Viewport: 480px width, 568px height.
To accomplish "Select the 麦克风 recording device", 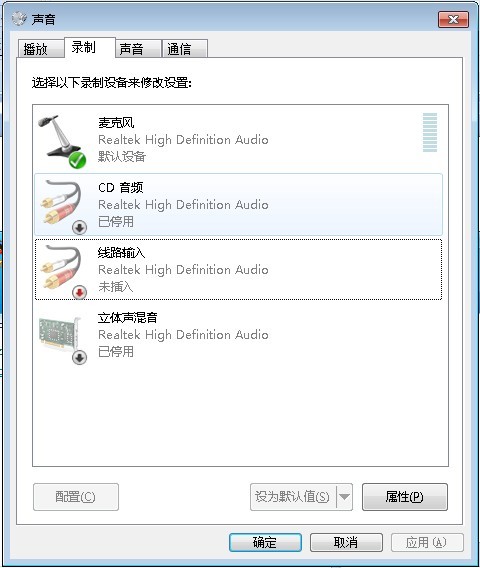I will coord(238,140).
